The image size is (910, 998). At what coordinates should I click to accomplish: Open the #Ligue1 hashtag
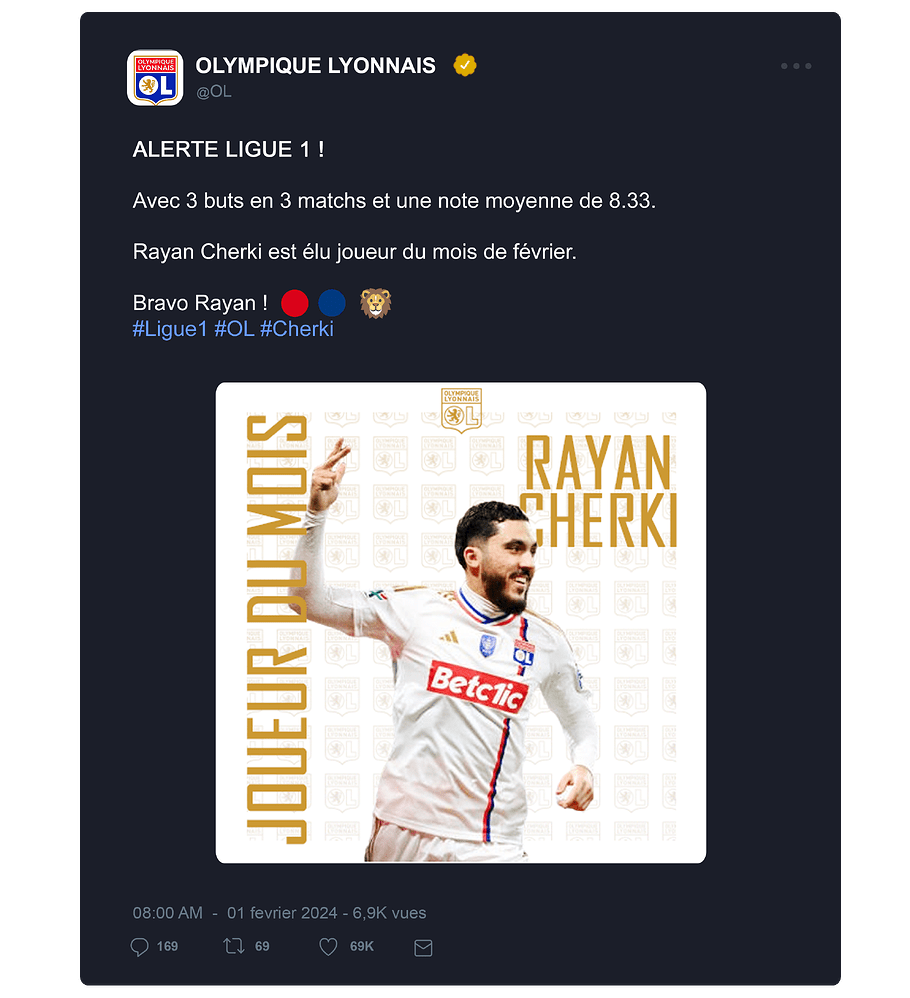pos(170,329)
